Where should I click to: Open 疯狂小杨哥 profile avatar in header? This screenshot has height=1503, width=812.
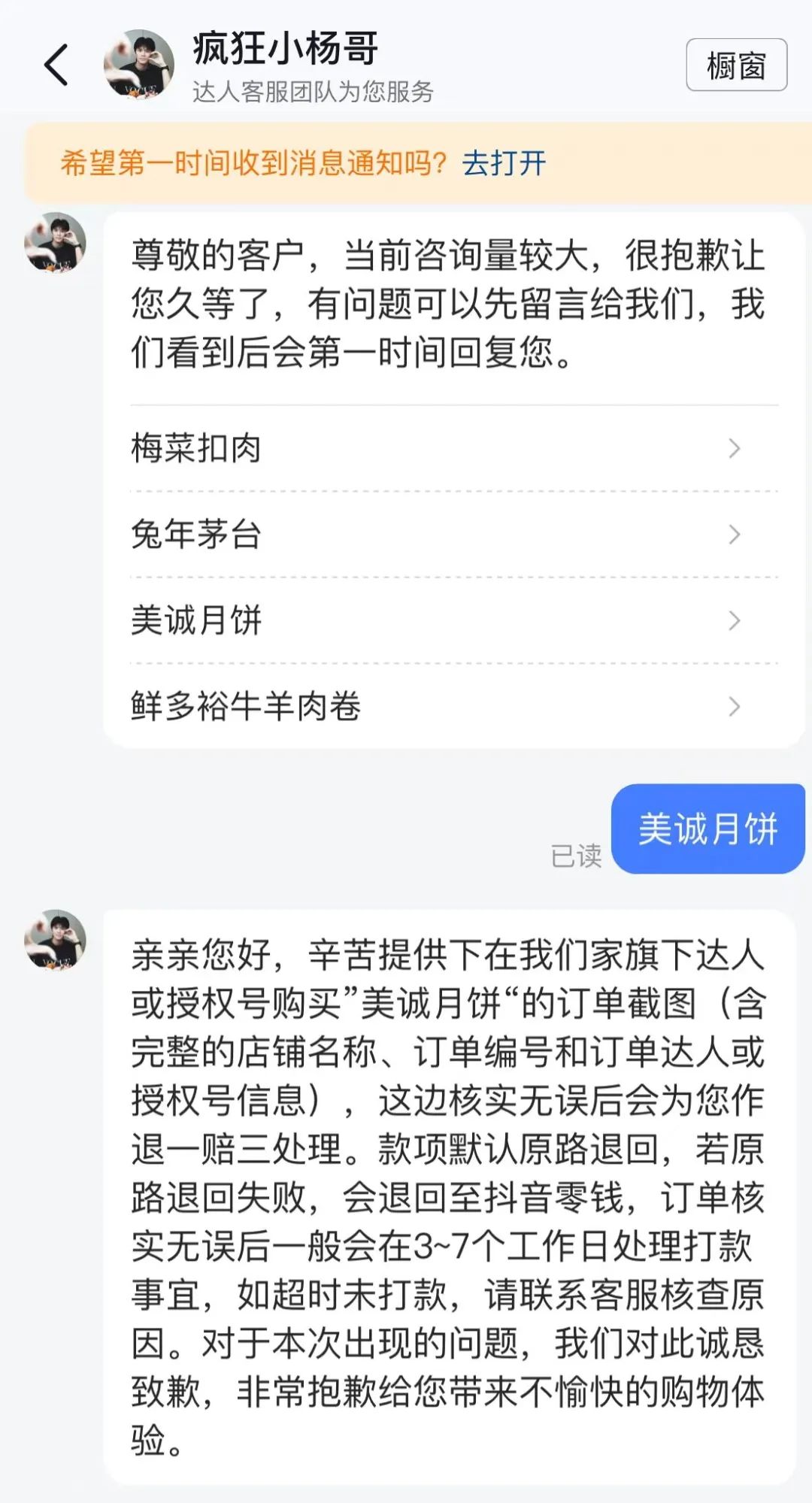pos(139,65)
